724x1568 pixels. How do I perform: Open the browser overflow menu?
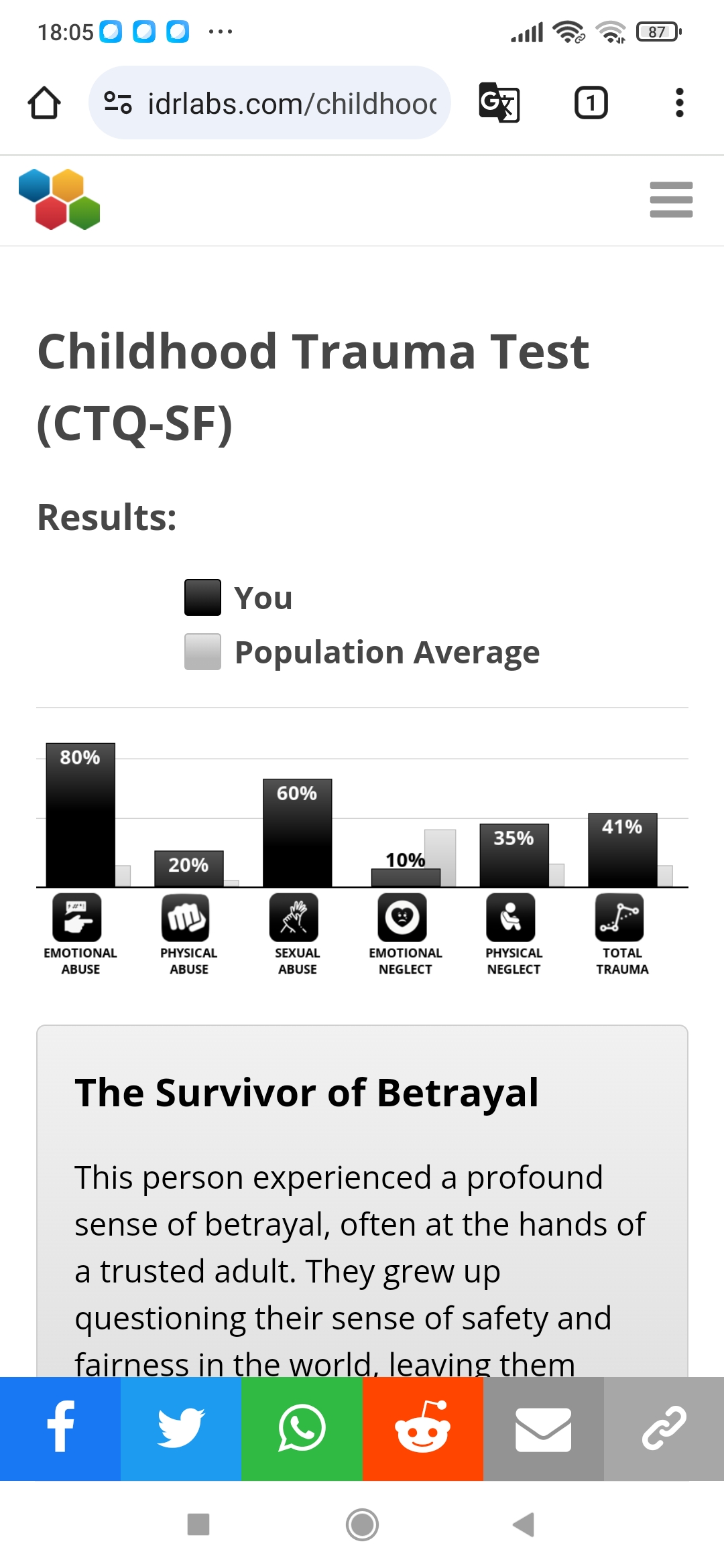[680, 103]
